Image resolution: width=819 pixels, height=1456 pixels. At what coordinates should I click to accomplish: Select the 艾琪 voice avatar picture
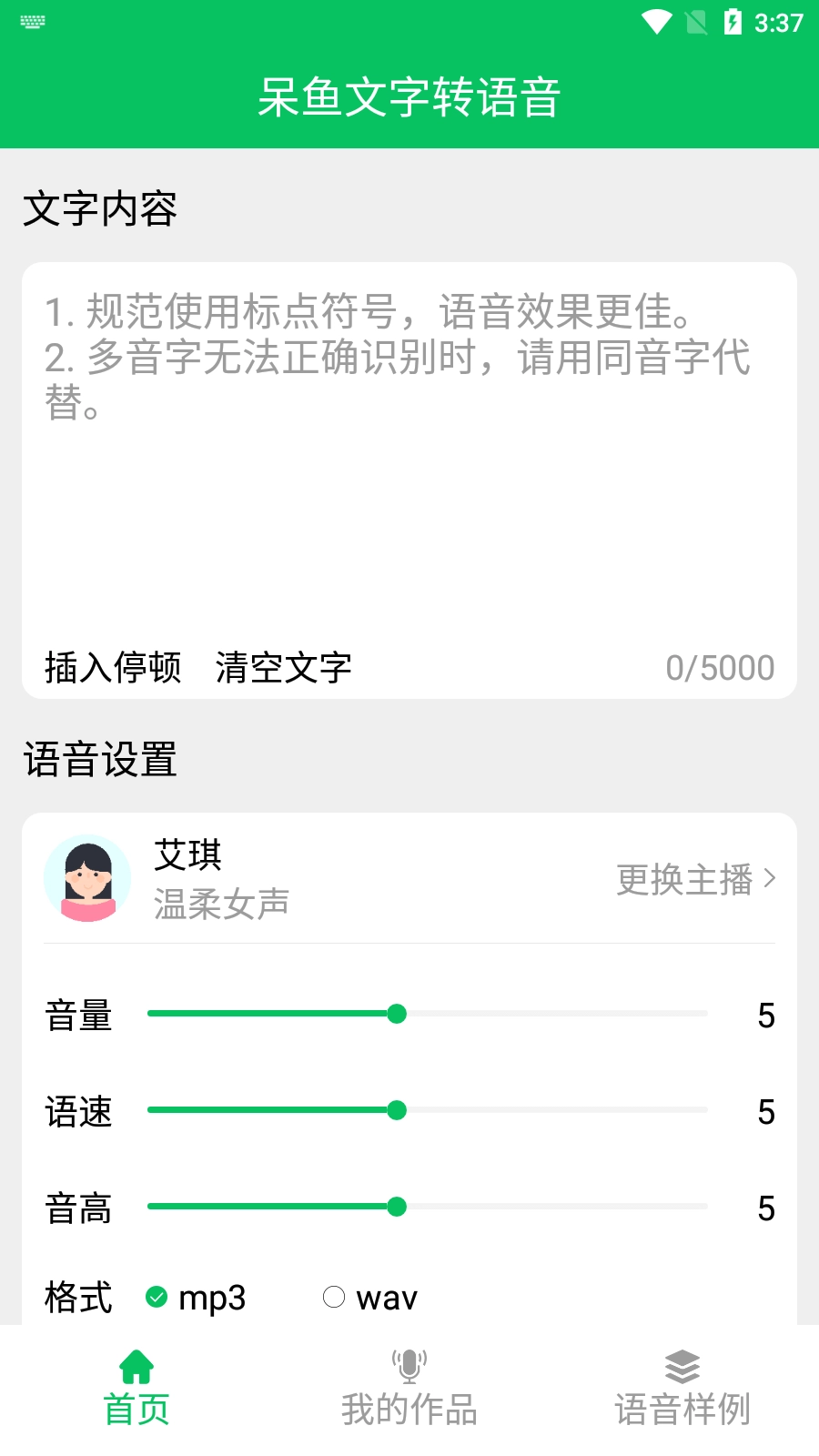click(88, 877)
